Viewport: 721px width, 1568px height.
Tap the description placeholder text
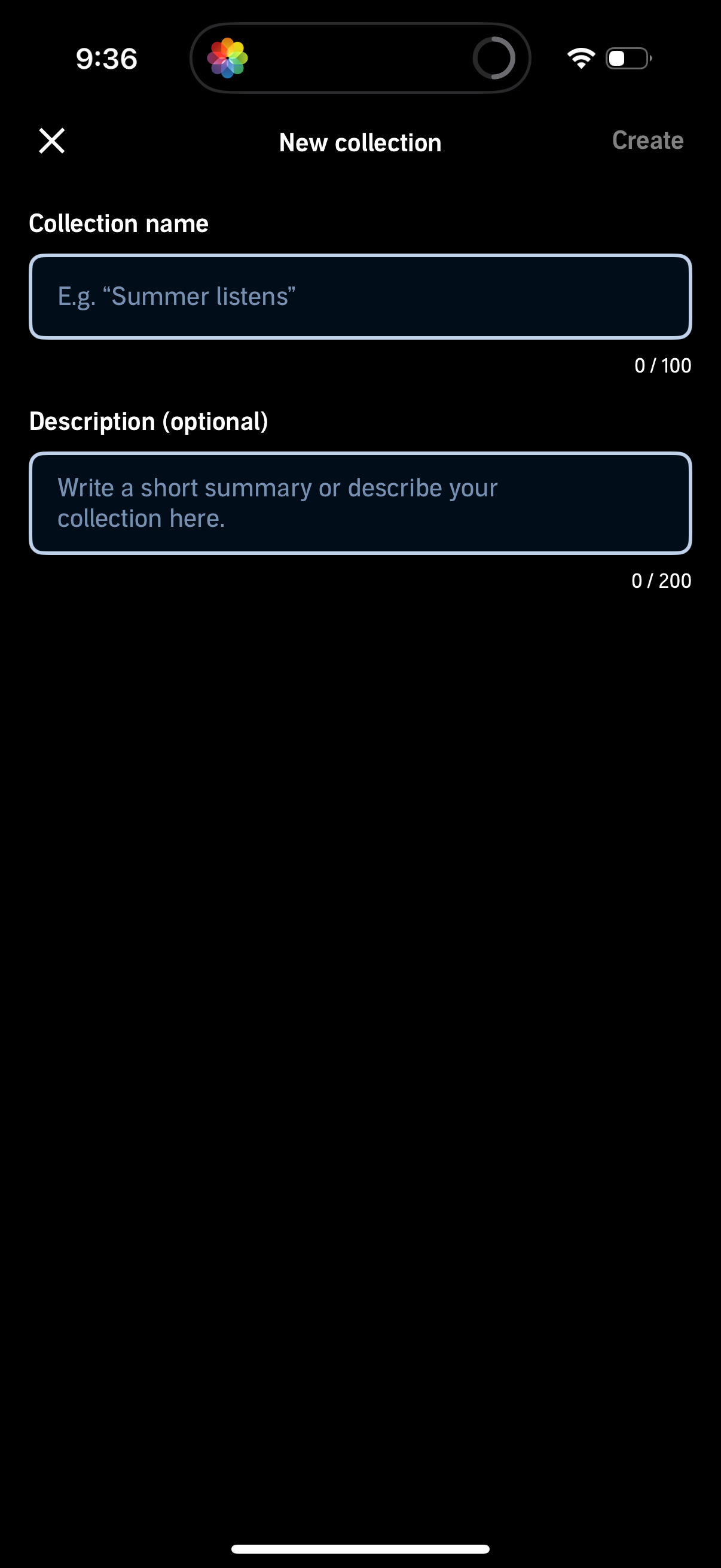point(277,502)
